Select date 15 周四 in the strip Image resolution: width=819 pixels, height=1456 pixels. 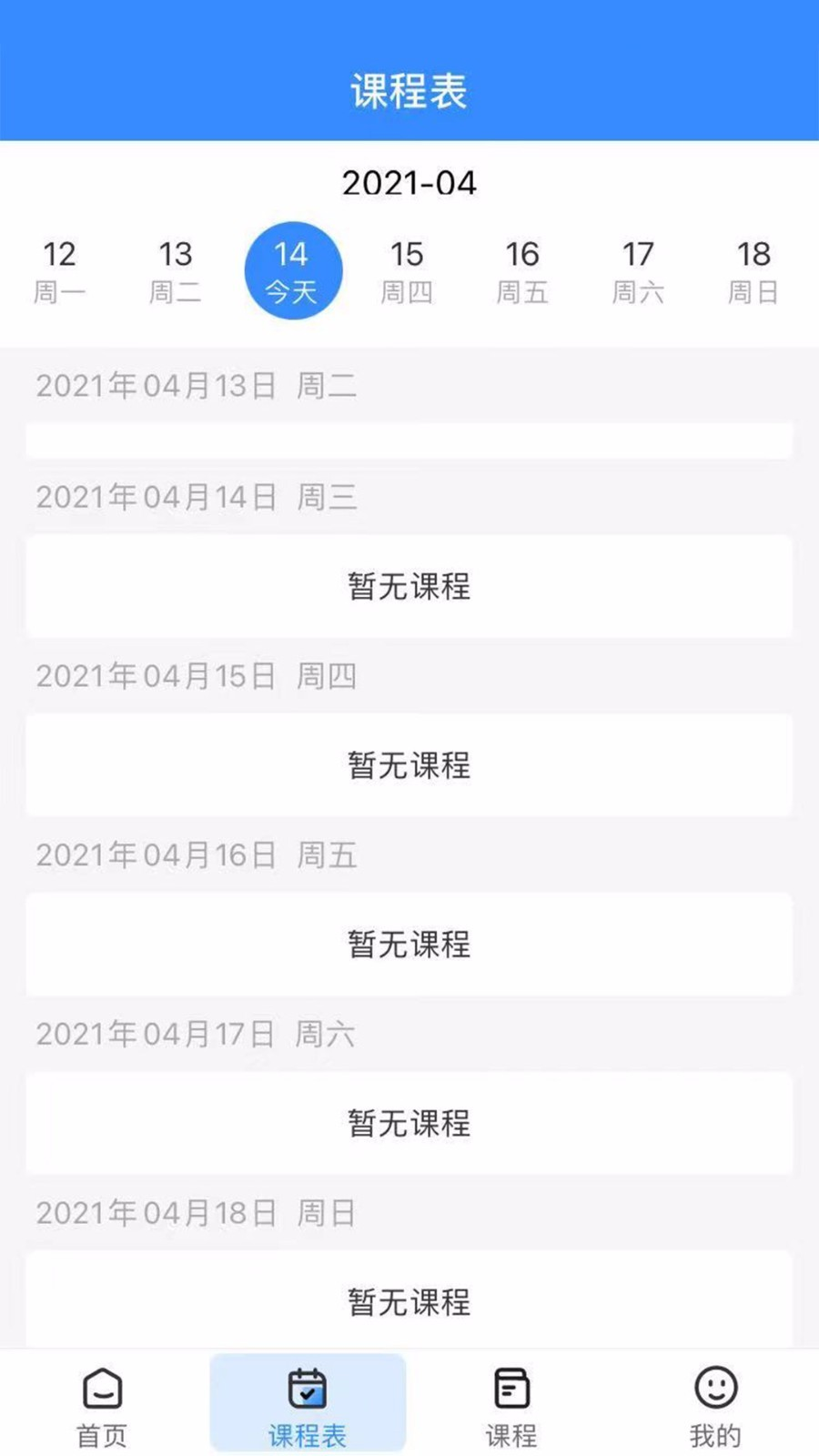pos(407,270)
